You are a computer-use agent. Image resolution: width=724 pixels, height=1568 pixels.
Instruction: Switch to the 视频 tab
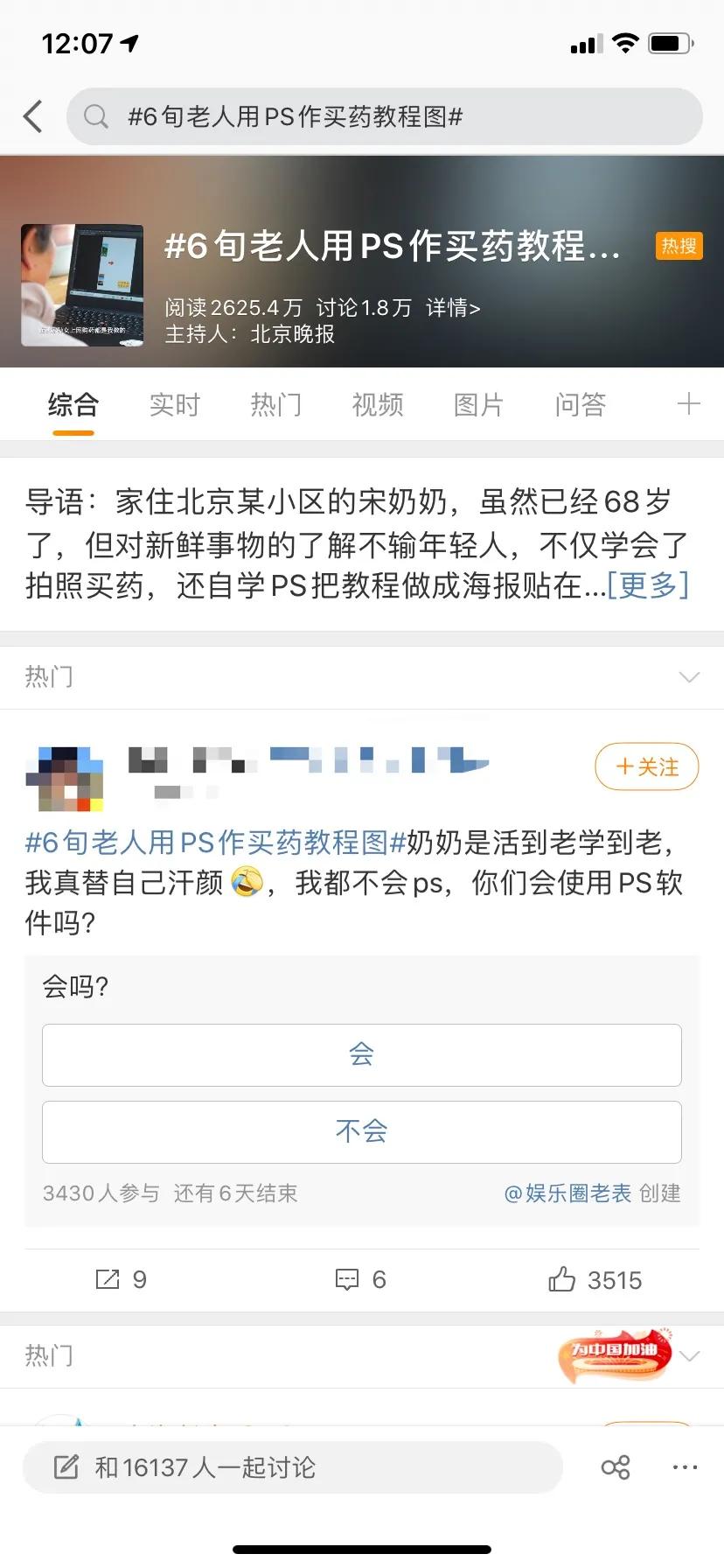tap(377, 404)
